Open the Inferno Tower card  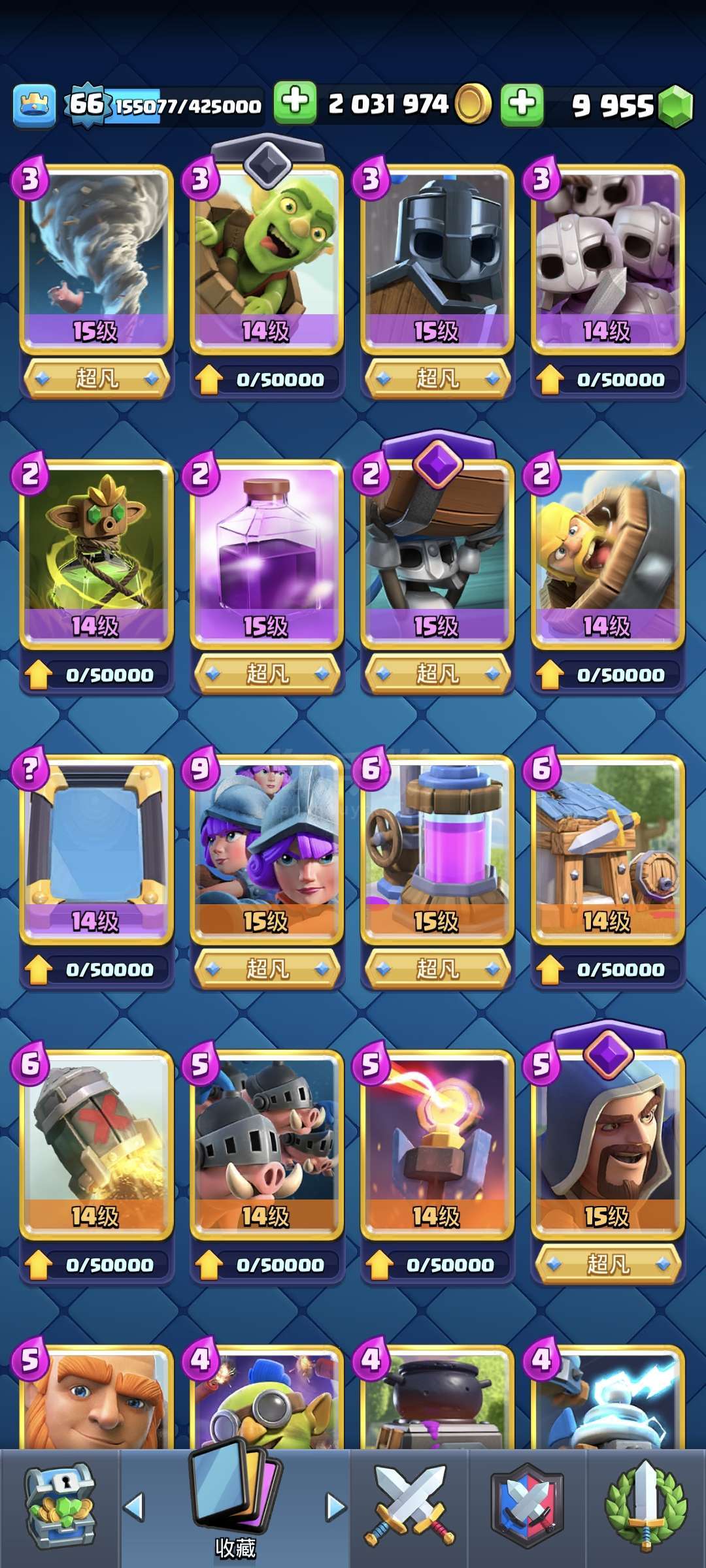click(x=437, y=1143)
